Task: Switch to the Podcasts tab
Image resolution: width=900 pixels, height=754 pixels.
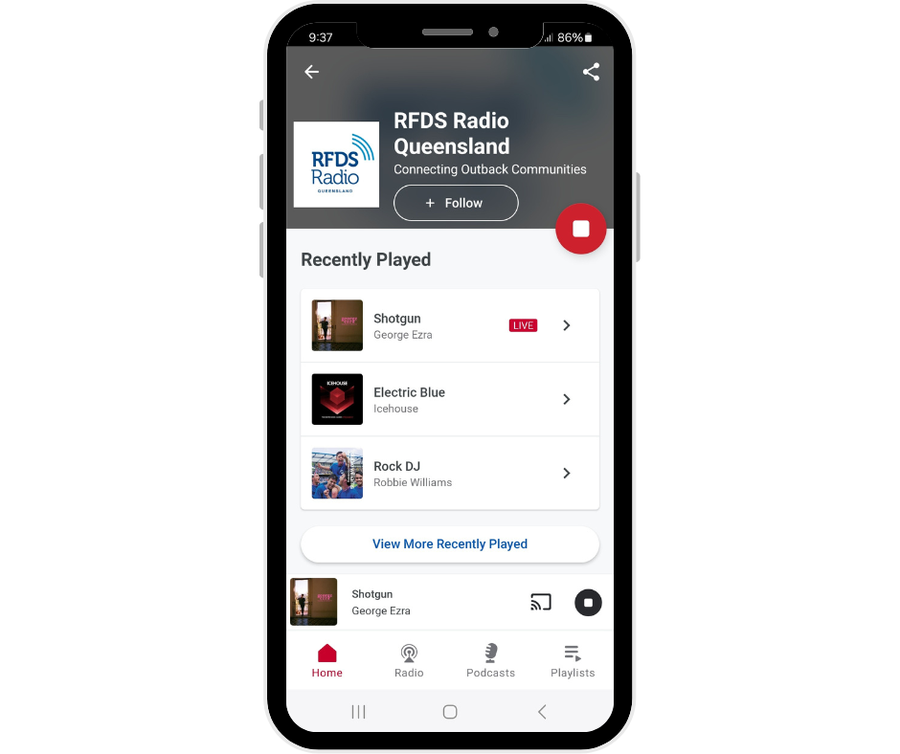Action: click(490, 661)
